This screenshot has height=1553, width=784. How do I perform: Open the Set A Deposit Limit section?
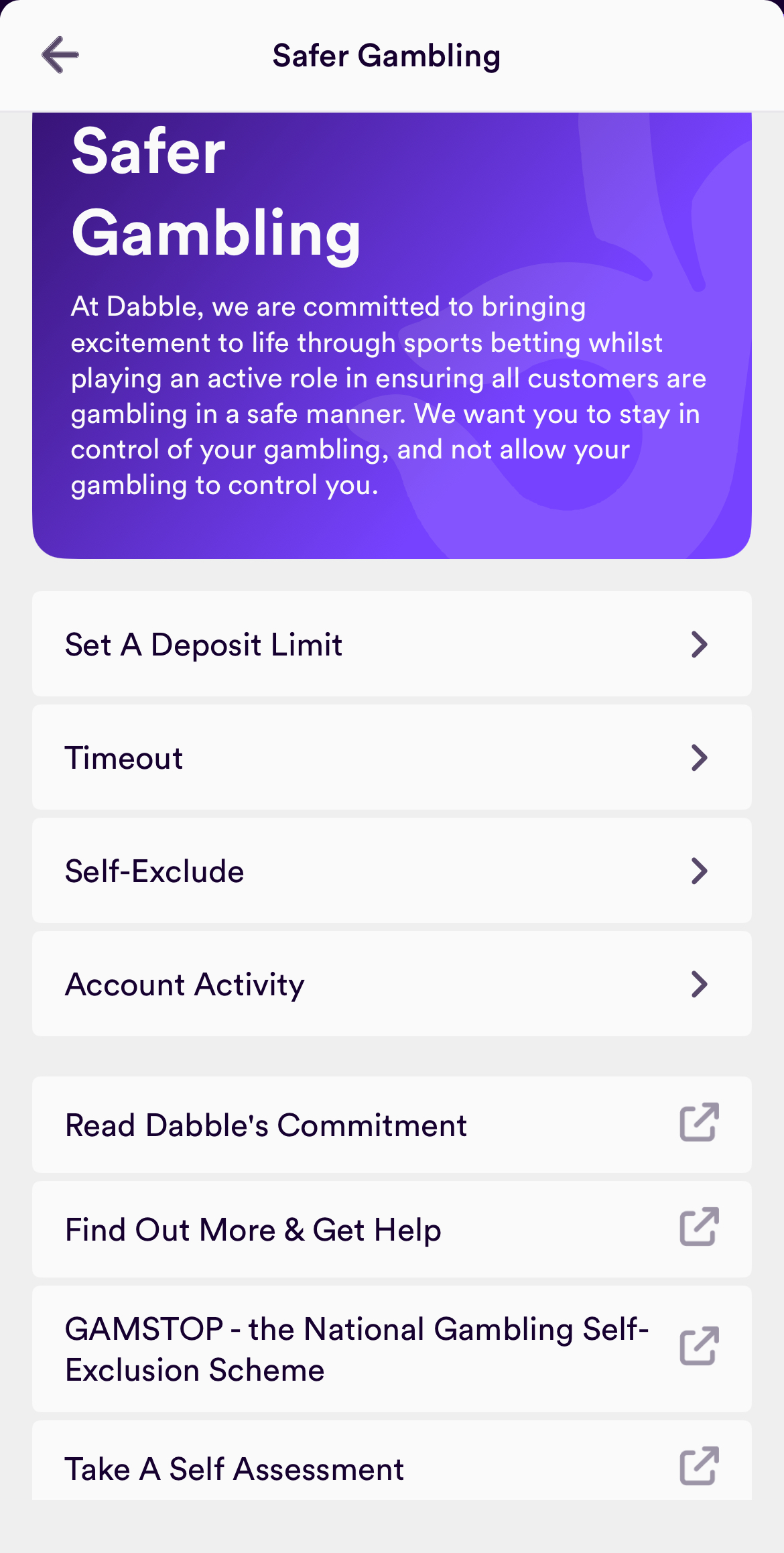pyautogui.click(x=392, y=644)
